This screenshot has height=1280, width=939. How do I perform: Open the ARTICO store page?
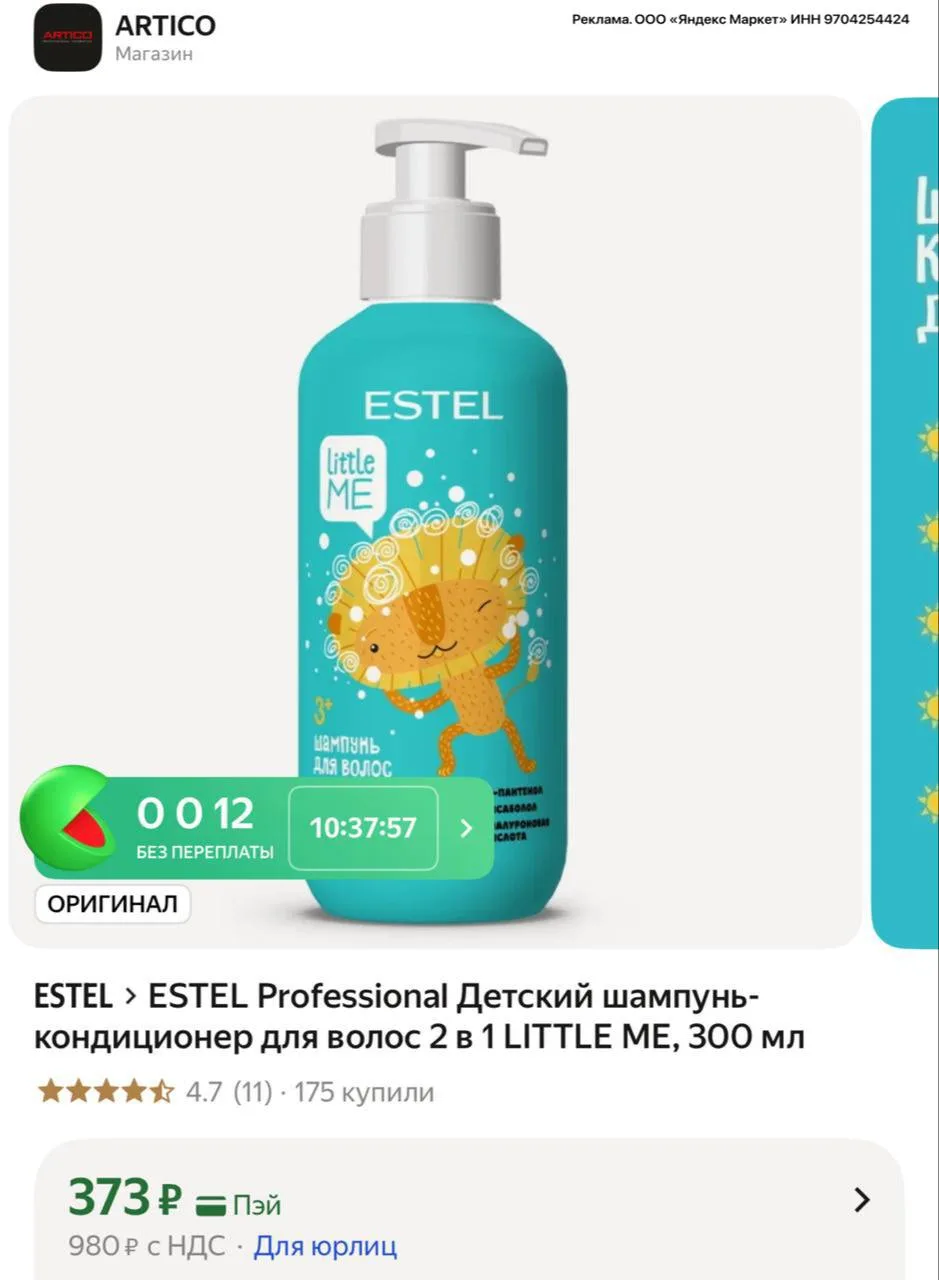click(125, 38)
